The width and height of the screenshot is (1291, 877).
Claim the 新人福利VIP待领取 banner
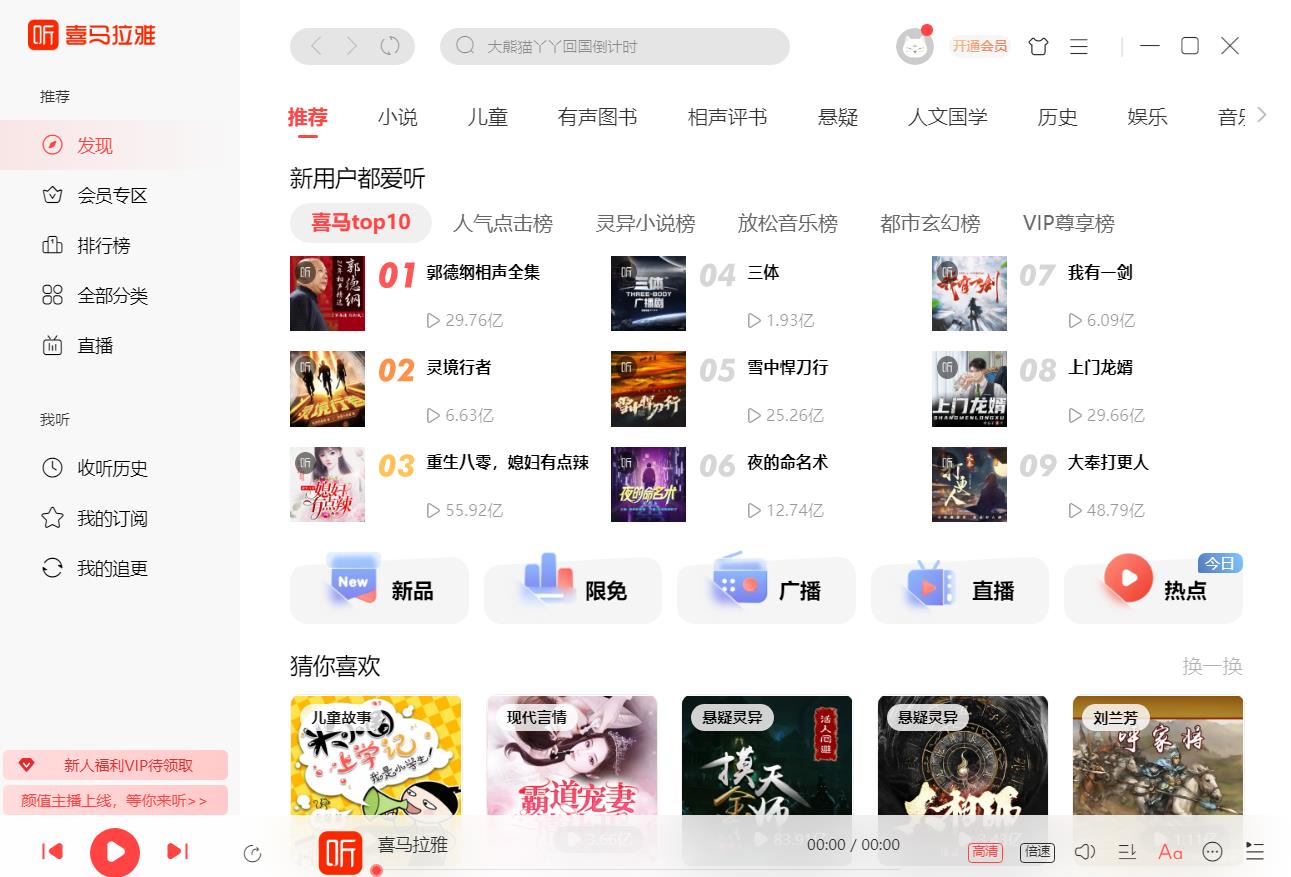[116, 765]
